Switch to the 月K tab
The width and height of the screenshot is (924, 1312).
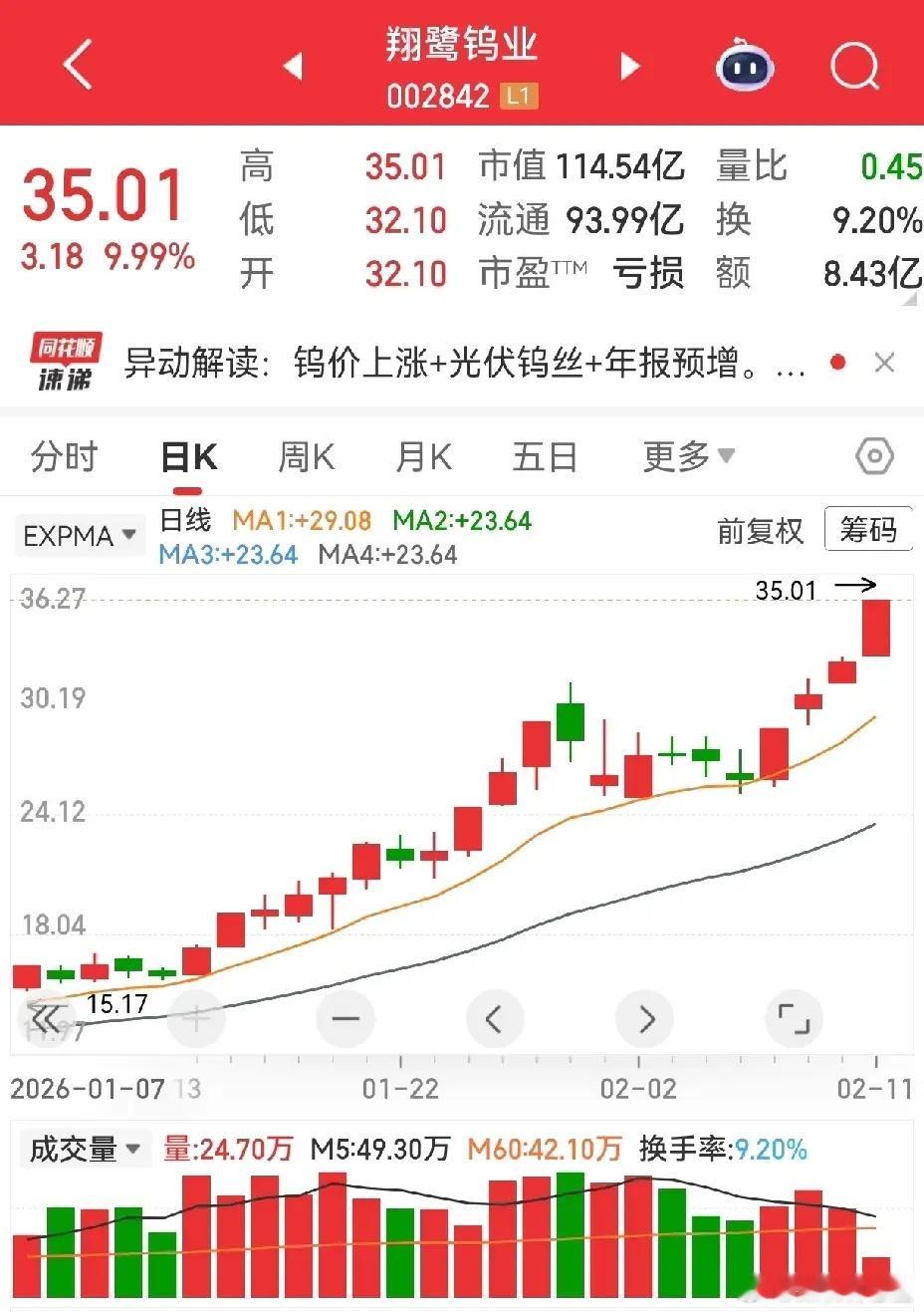[423, 457]
